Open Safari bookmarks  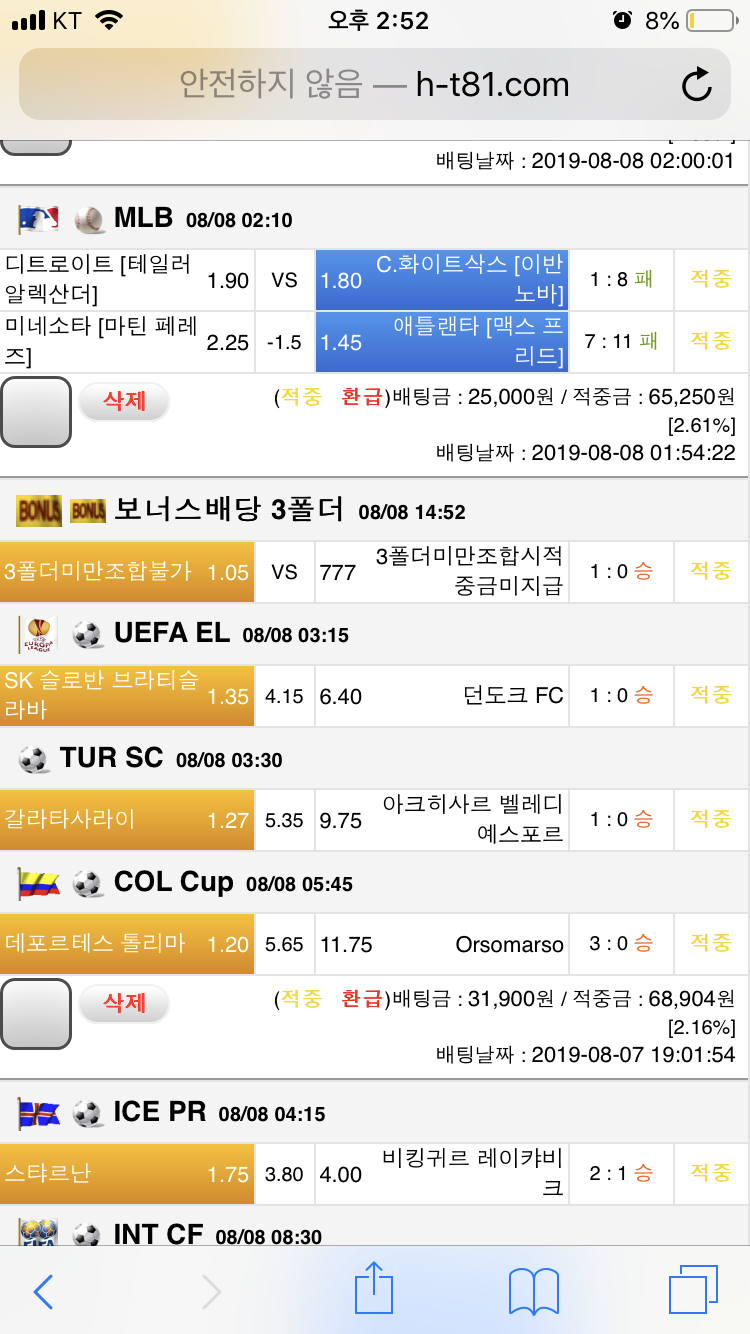coord(533,1292)
